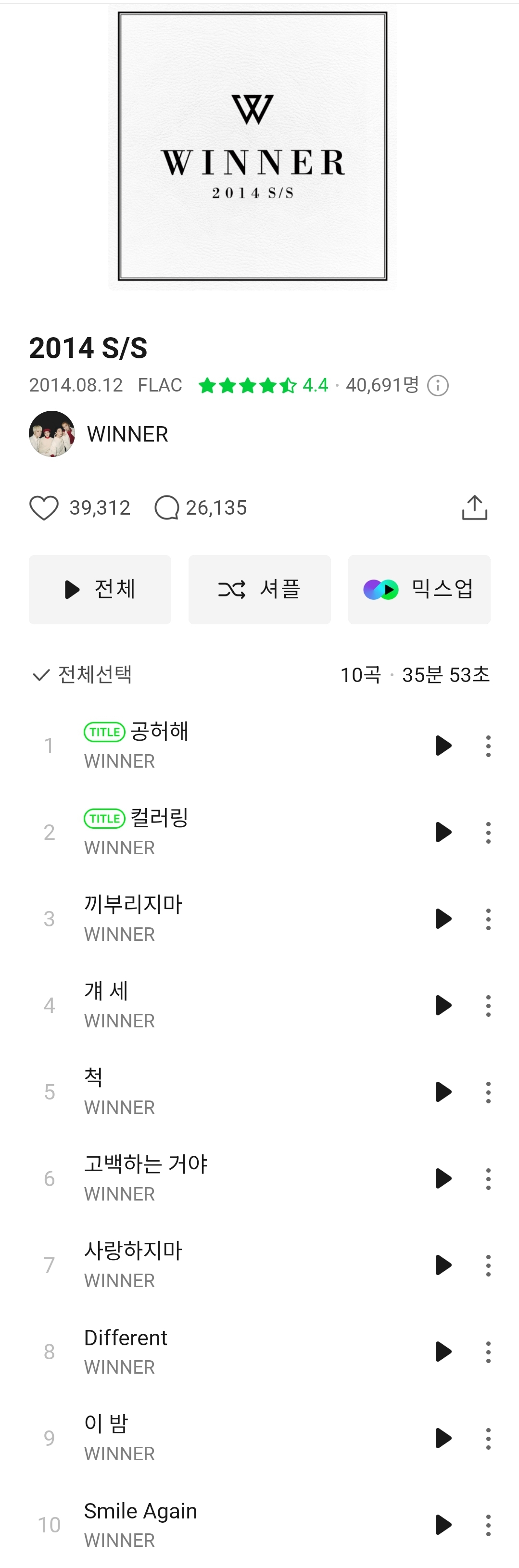
Task: Open the rating info icon
Action: (437, 385)
